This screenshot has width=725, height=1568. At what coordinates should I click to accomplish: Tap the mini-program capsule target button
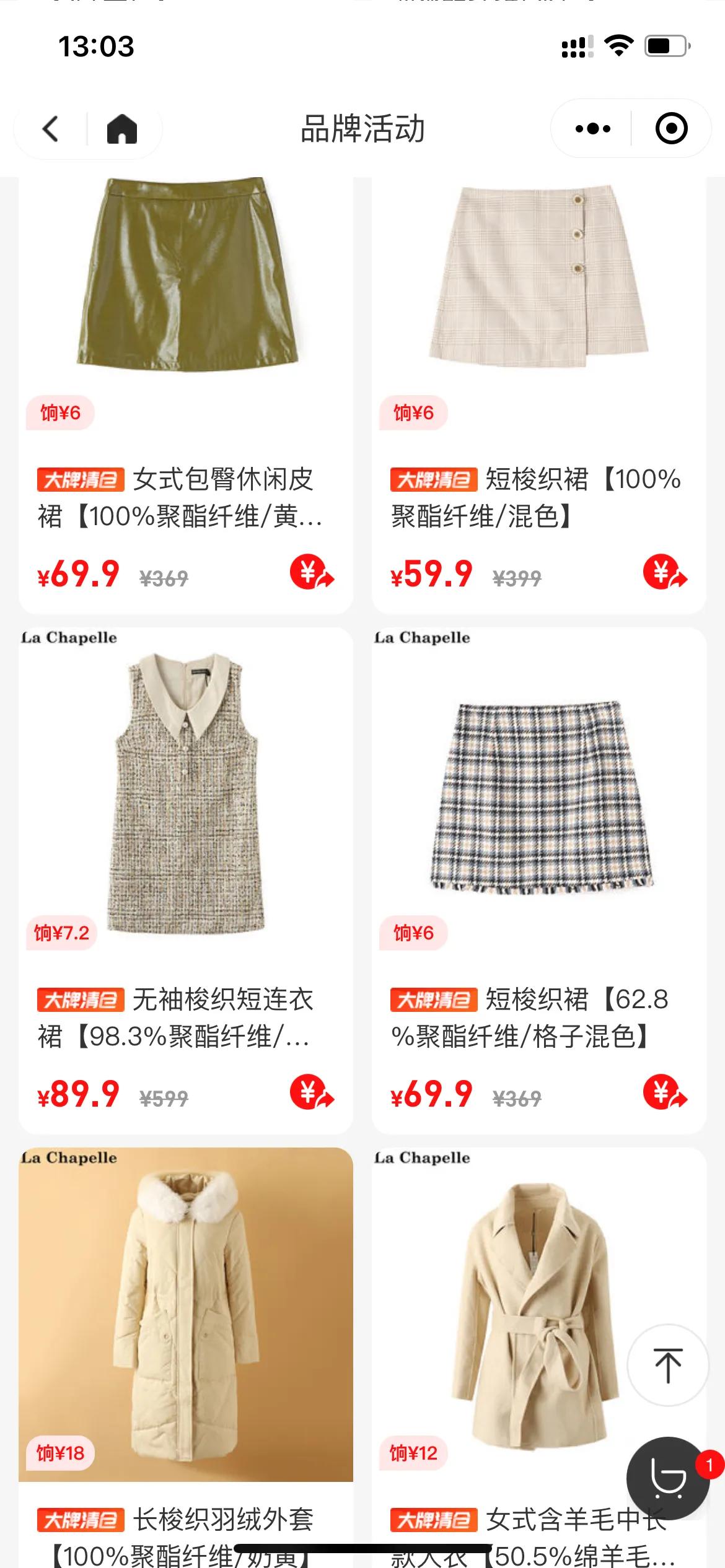671,128
